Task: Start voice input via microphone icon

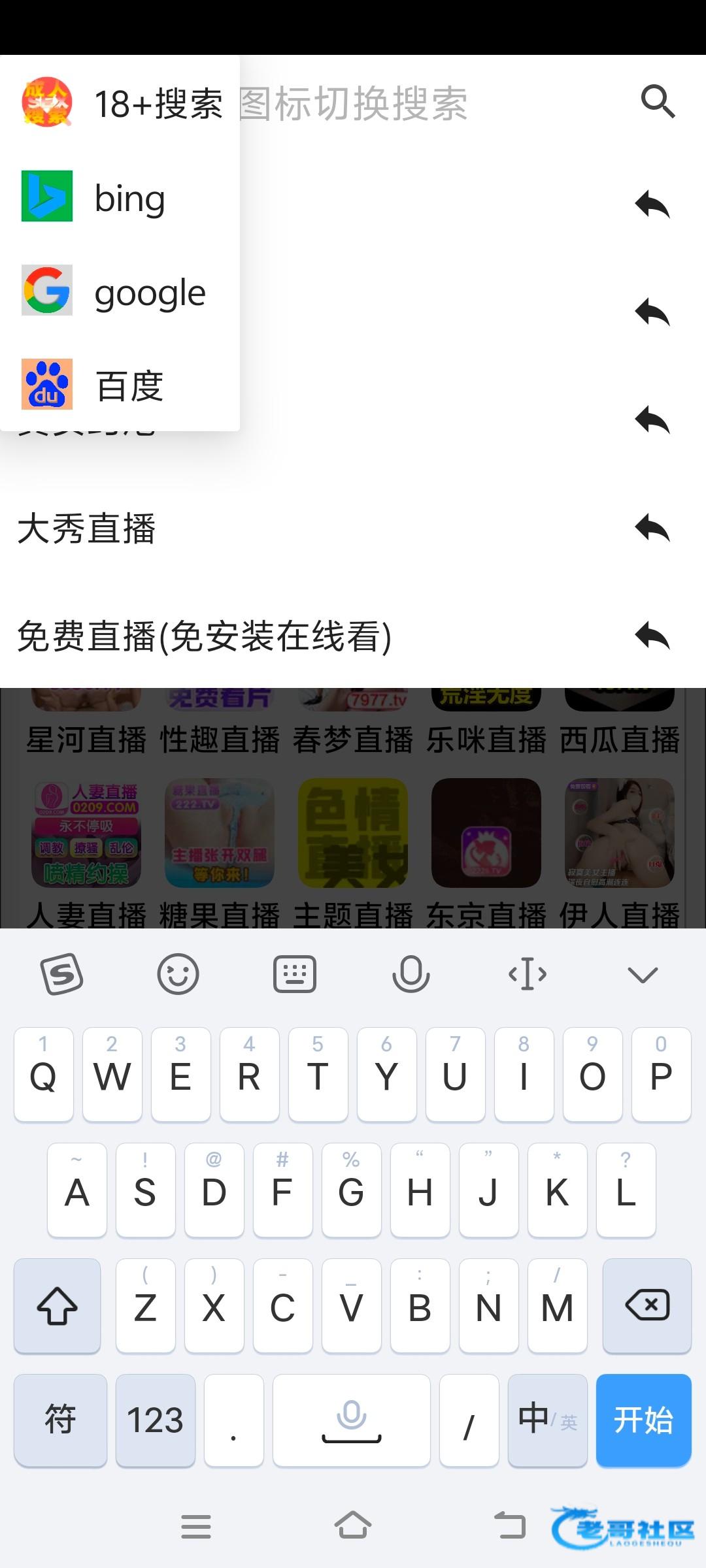Action: (x=411, y=974)
